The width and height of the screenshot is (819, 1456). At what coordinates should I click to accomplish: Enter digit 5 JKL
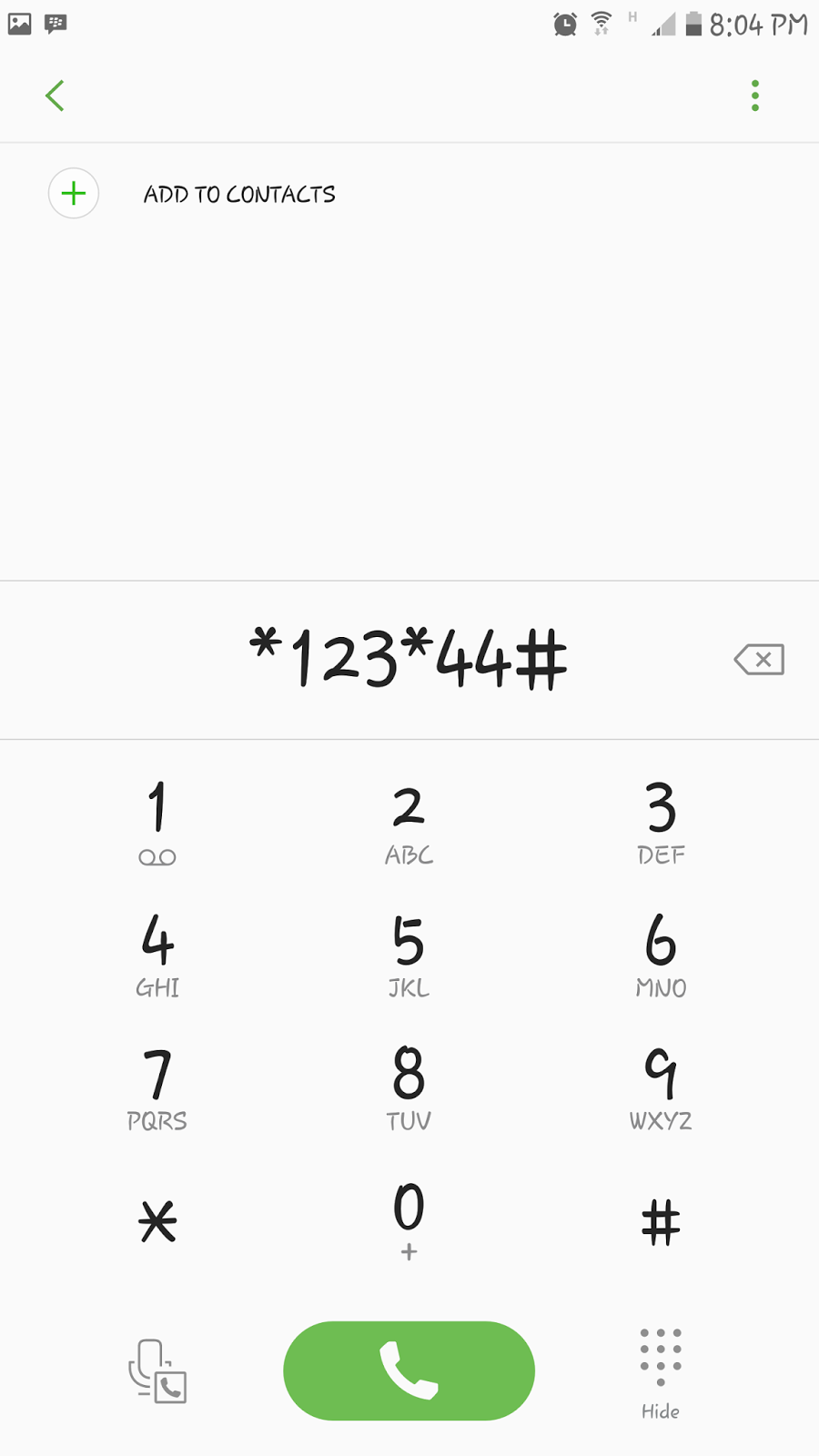pyautogui.click(x=409, y=954)
